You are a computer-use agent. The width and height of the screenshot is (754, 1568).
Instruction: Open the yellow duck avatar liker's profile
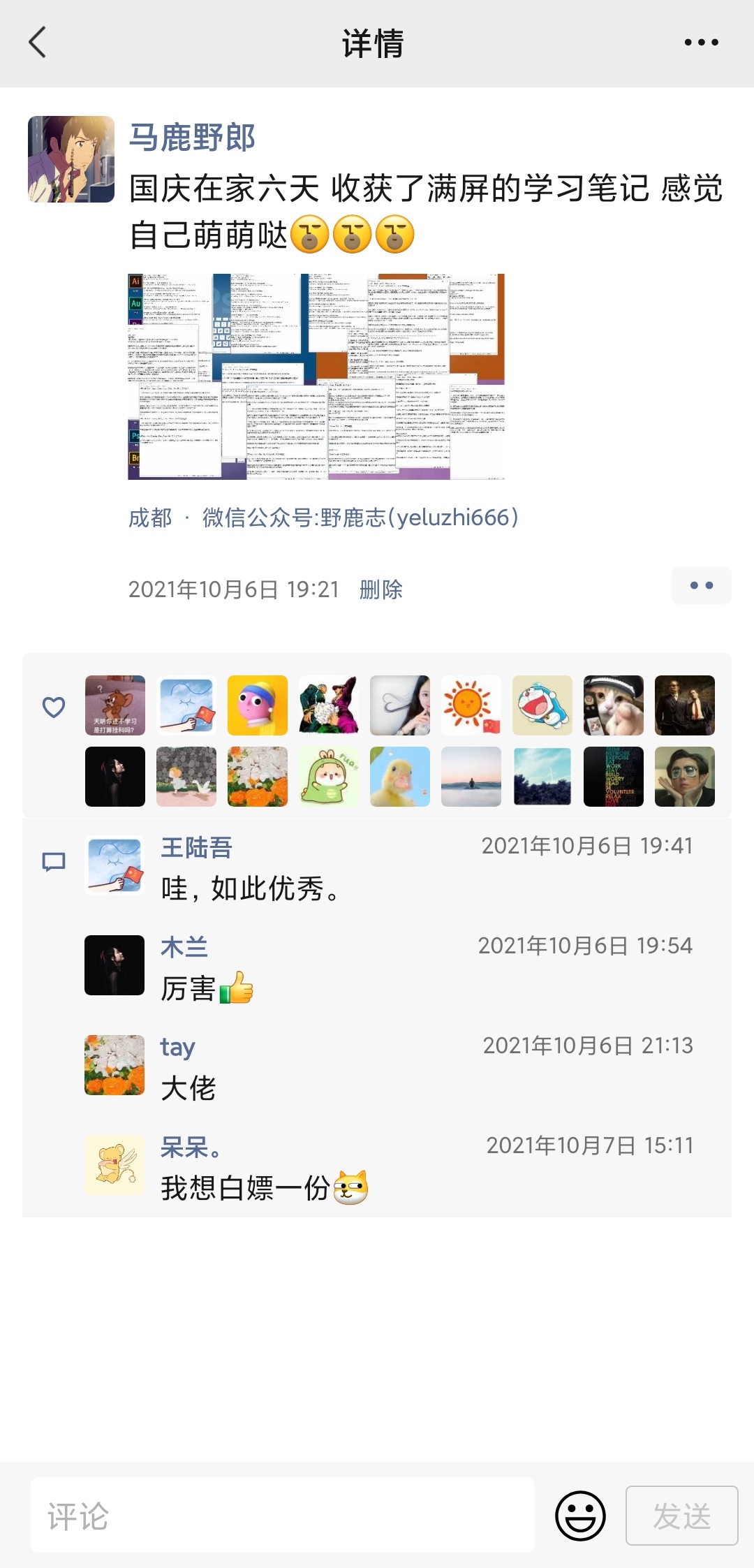[400, 777]
